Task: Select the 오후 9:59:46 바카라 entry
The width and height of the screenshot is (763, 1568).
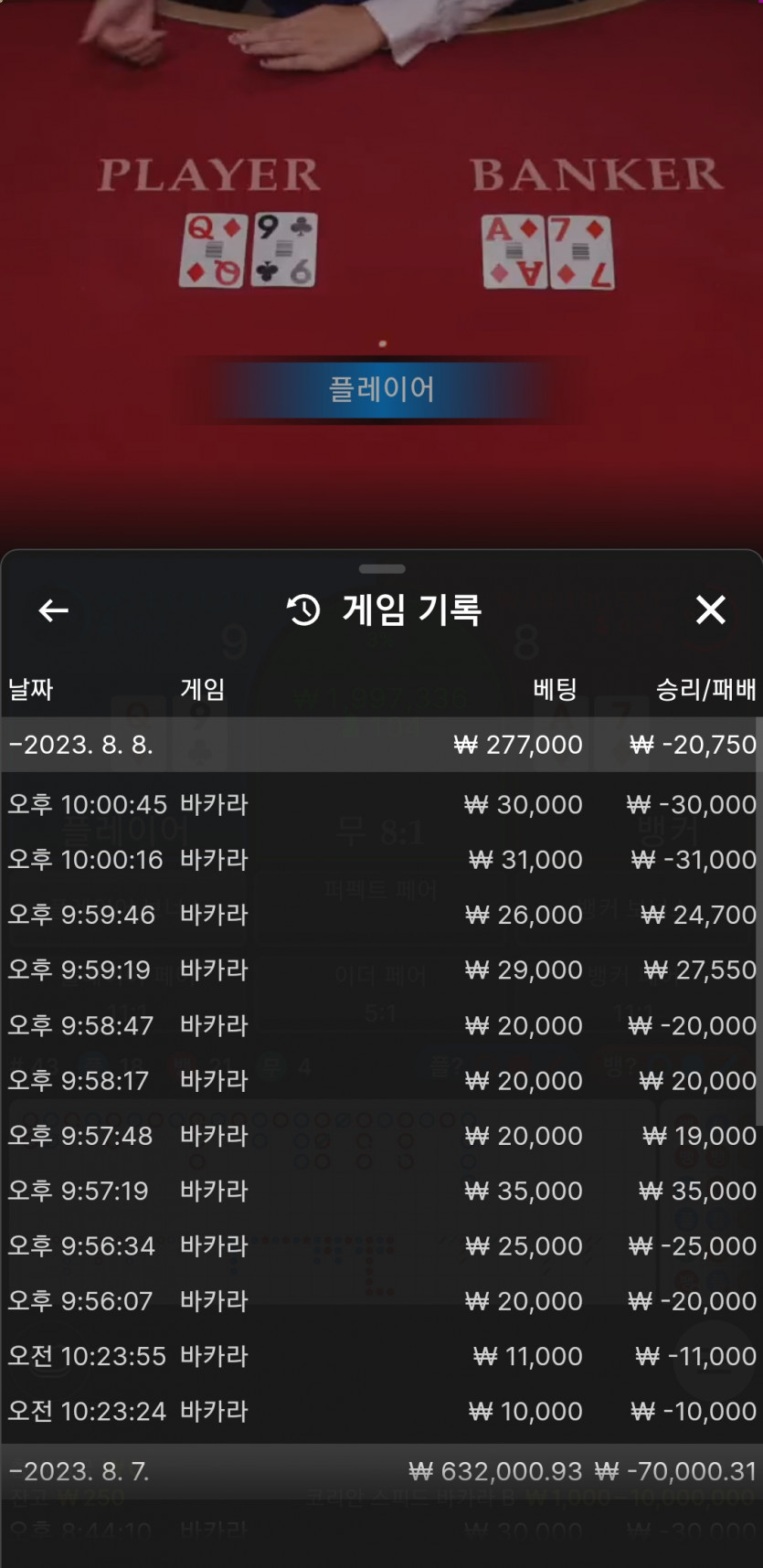Action: (381, 915)
